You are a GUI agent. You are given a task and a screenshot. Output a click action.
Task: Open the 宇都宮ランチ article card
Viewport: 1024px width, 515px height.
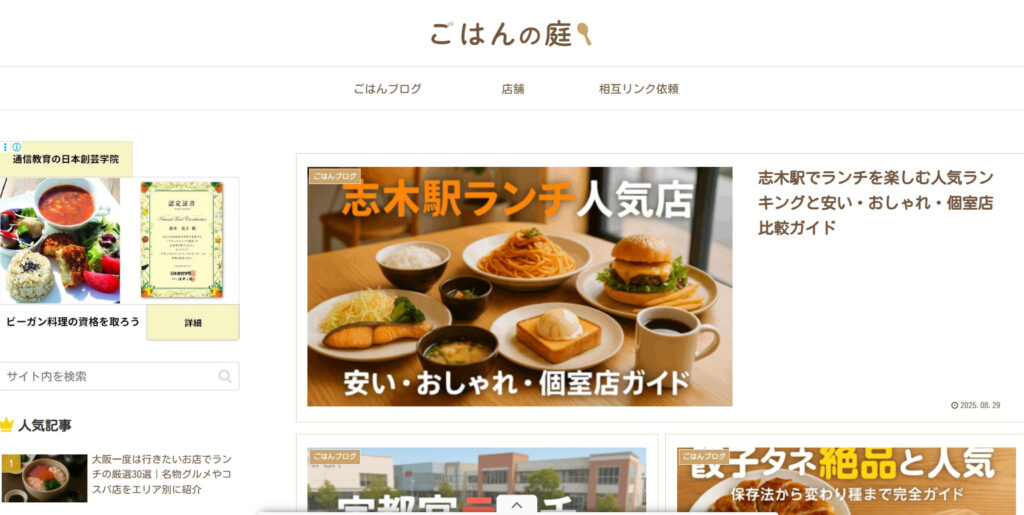coord(476,480)
